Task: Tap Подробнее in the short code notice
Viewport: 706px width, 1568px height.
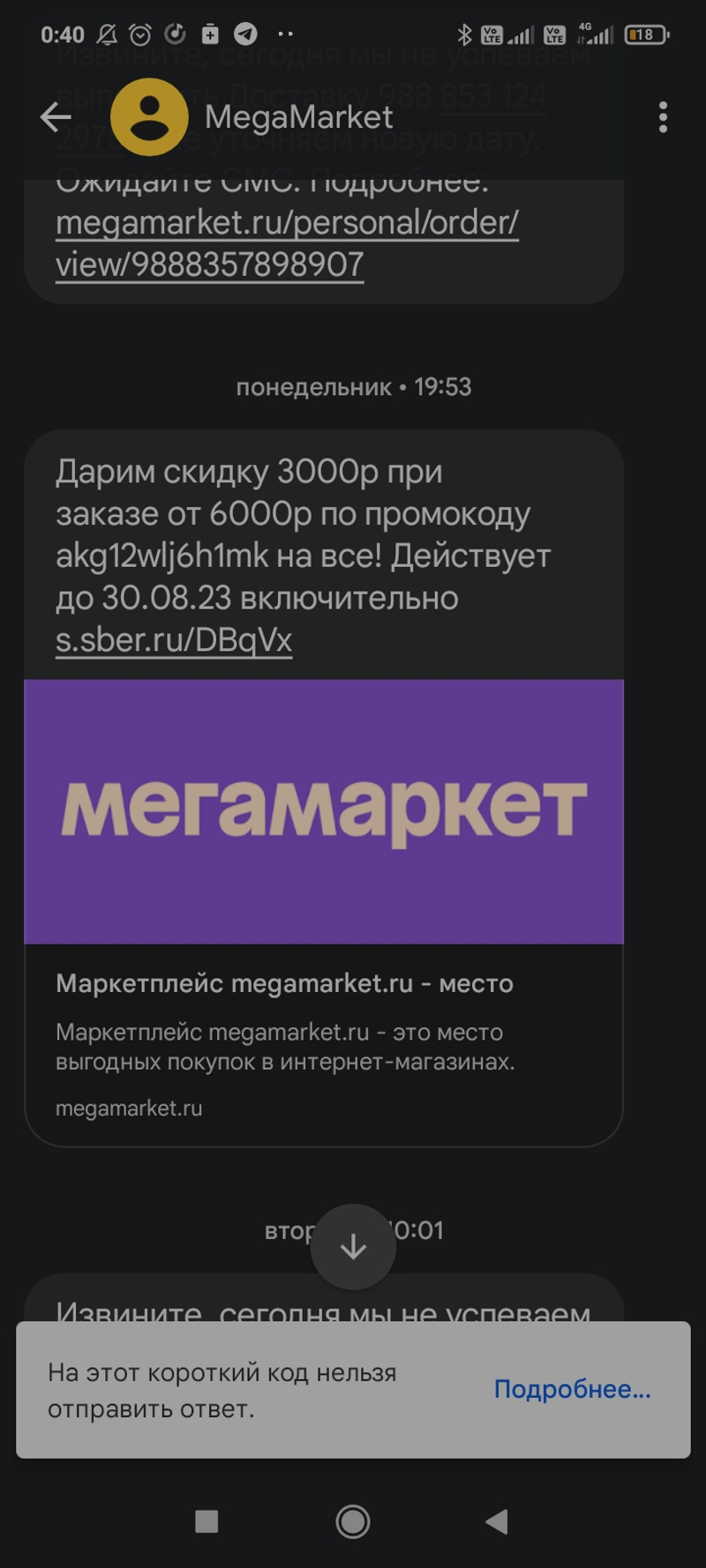Action: 572,1389
